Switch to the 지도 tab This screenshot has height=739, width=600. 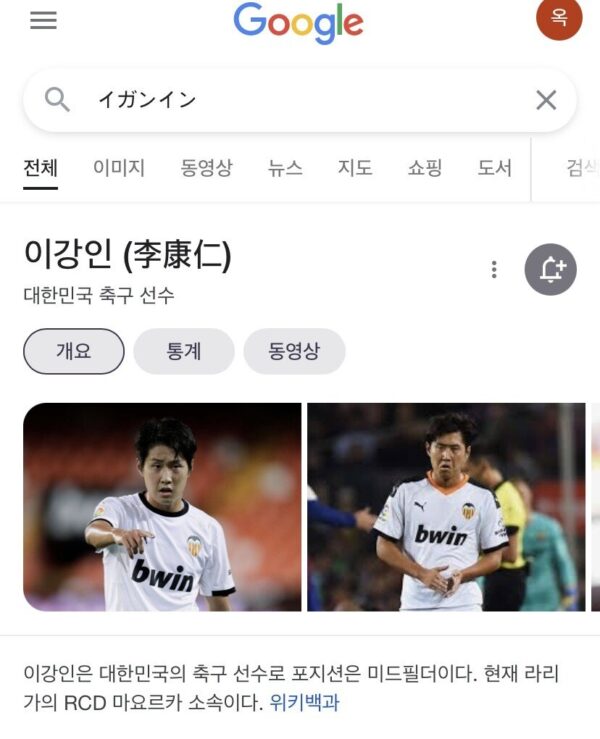(x=355, y=168)
